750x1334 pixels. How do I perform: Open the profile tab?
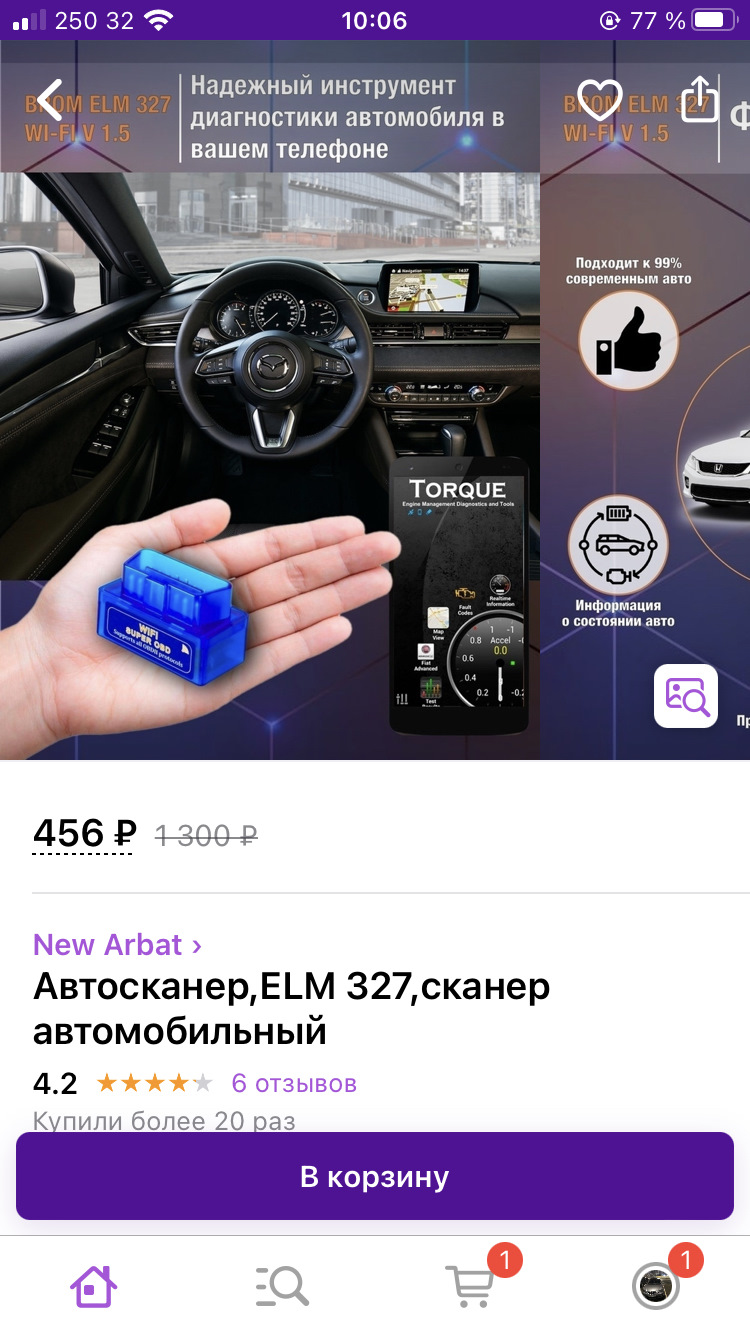[657, 1286]
